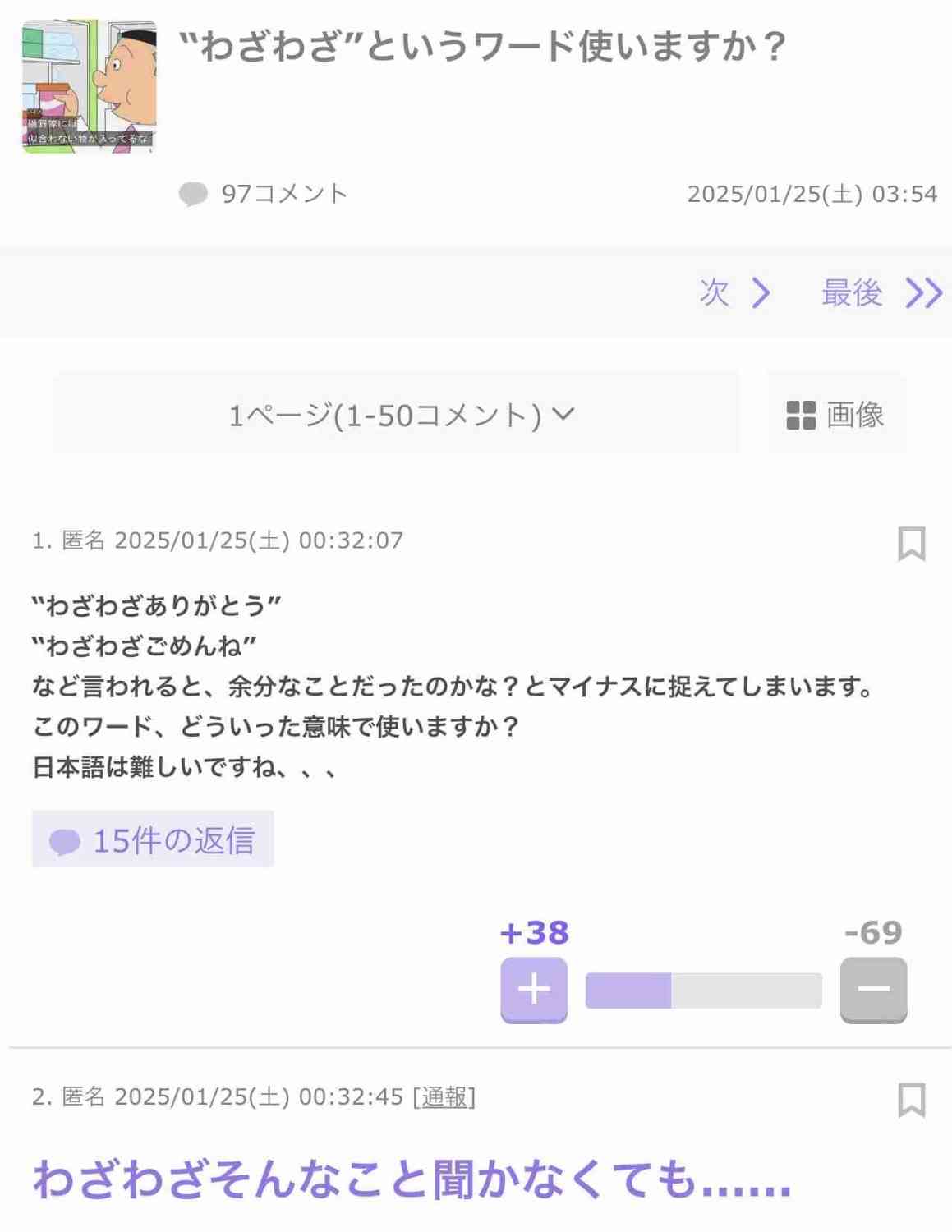Screen dimensions: 952x1232
Task: Toggle downvote on the first comment
Action: (874, 991)
